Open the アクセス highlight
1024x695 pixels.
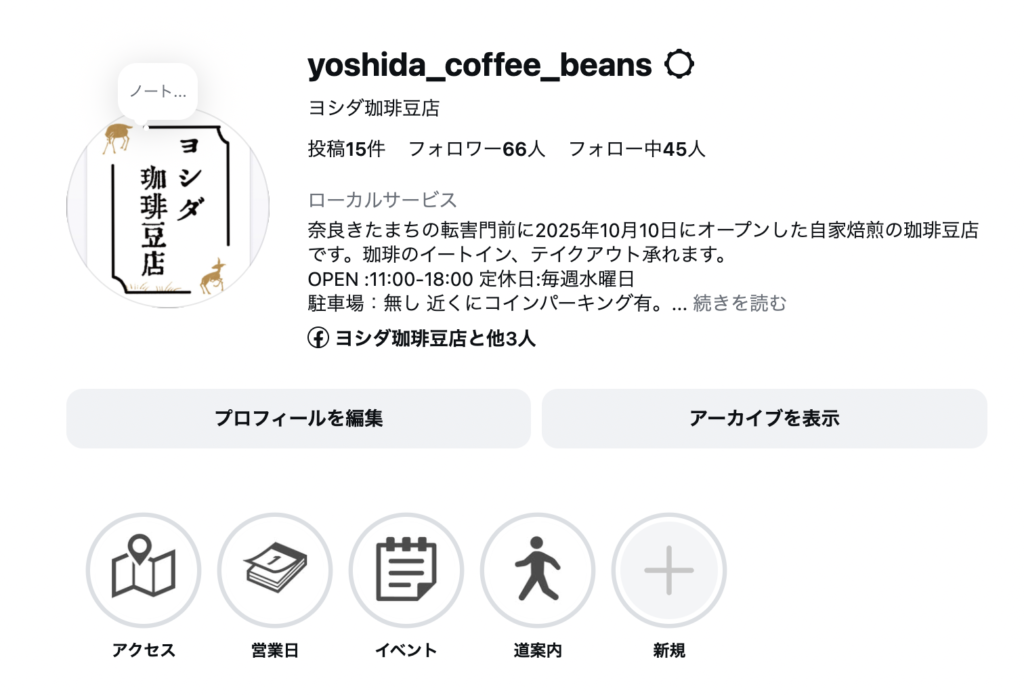144,571
